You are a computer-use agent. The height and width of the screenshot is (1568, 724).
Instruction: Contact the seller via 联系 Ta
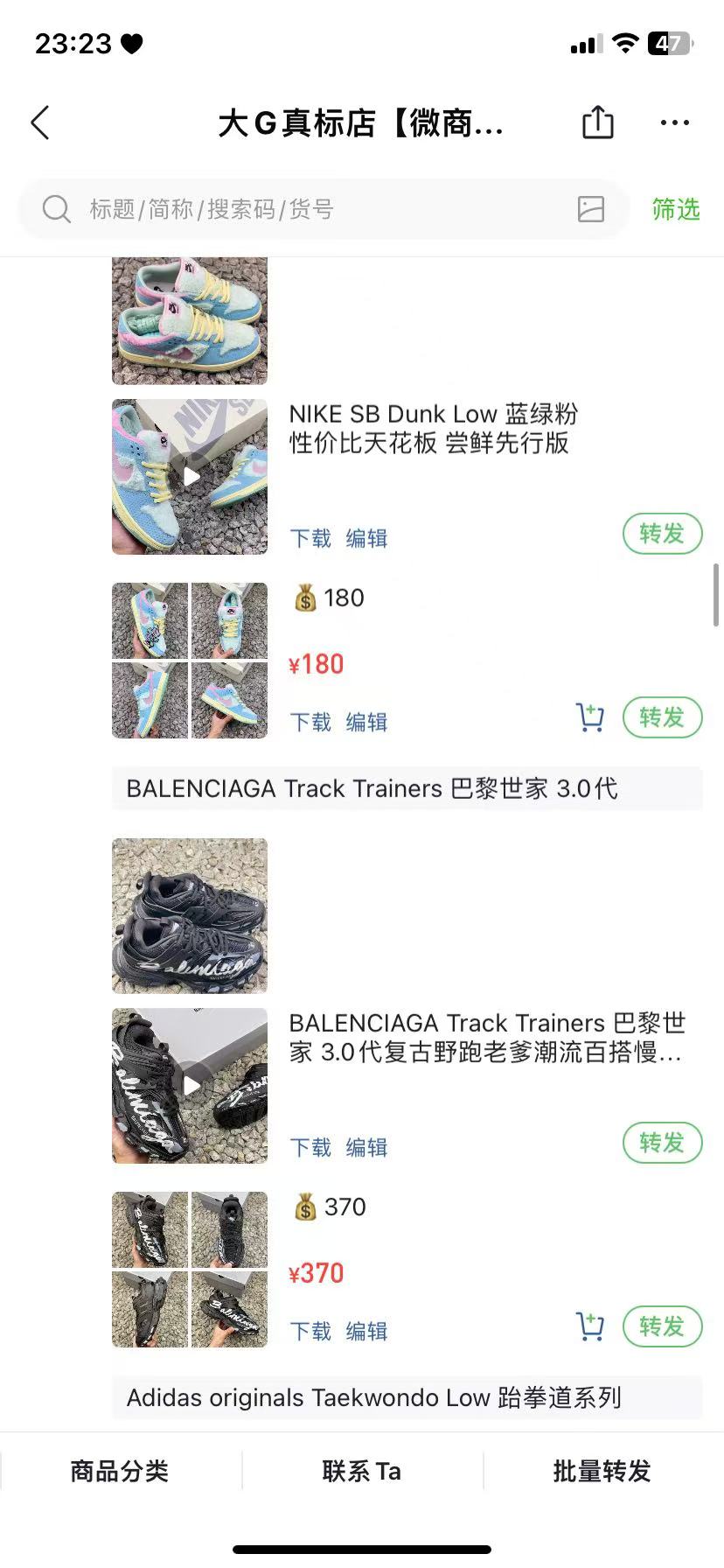point(362,1471)
